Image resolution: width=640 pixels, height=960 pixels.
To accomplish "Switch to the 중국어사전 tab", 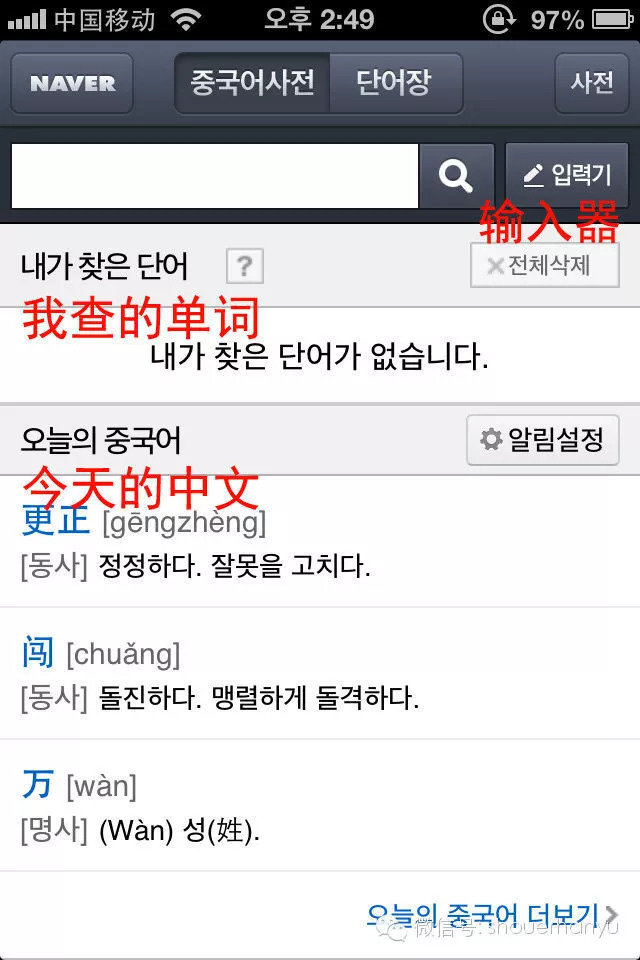I will pos(252,83).
